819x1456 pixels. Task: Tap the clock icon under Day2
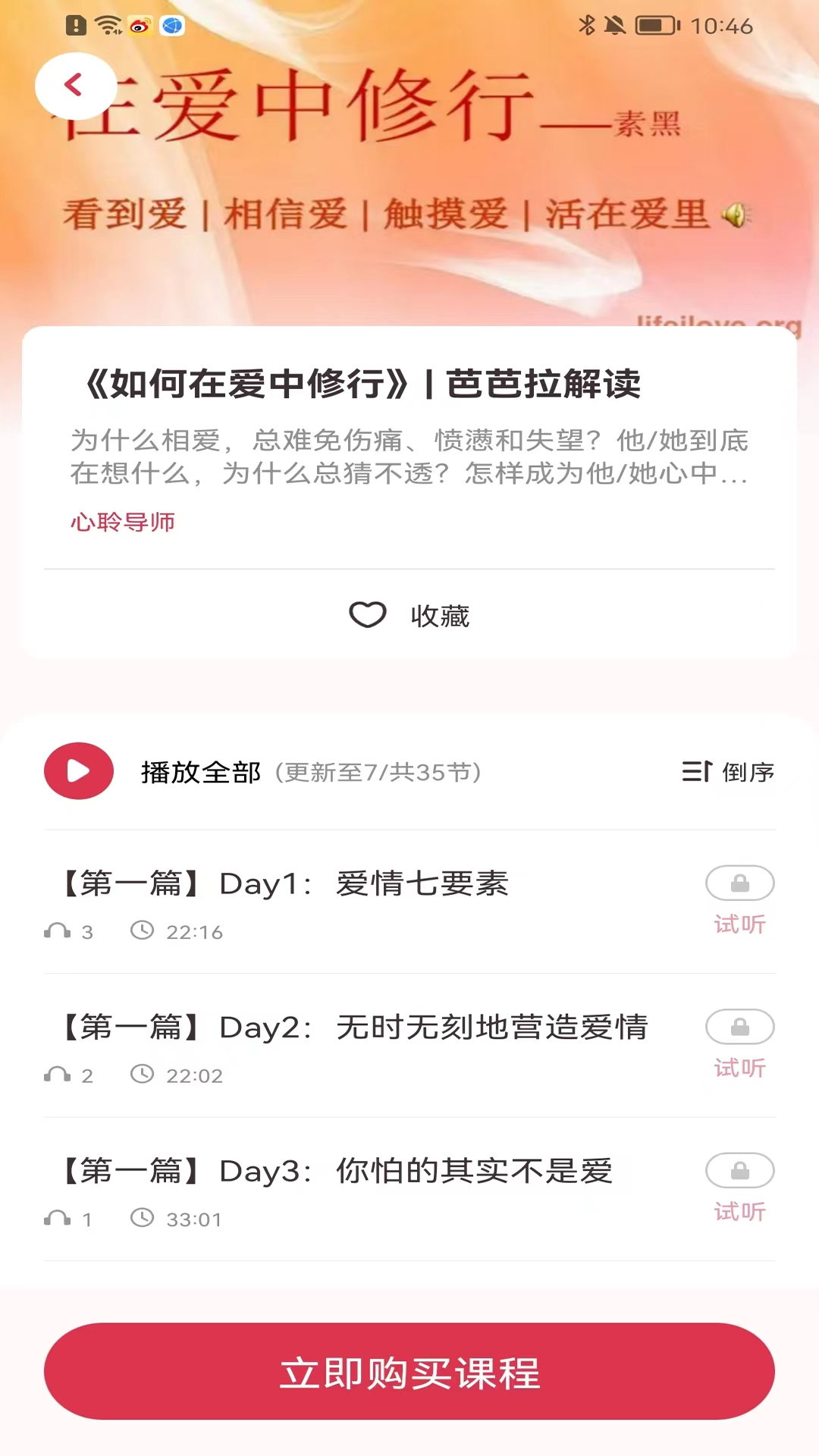143,1075
